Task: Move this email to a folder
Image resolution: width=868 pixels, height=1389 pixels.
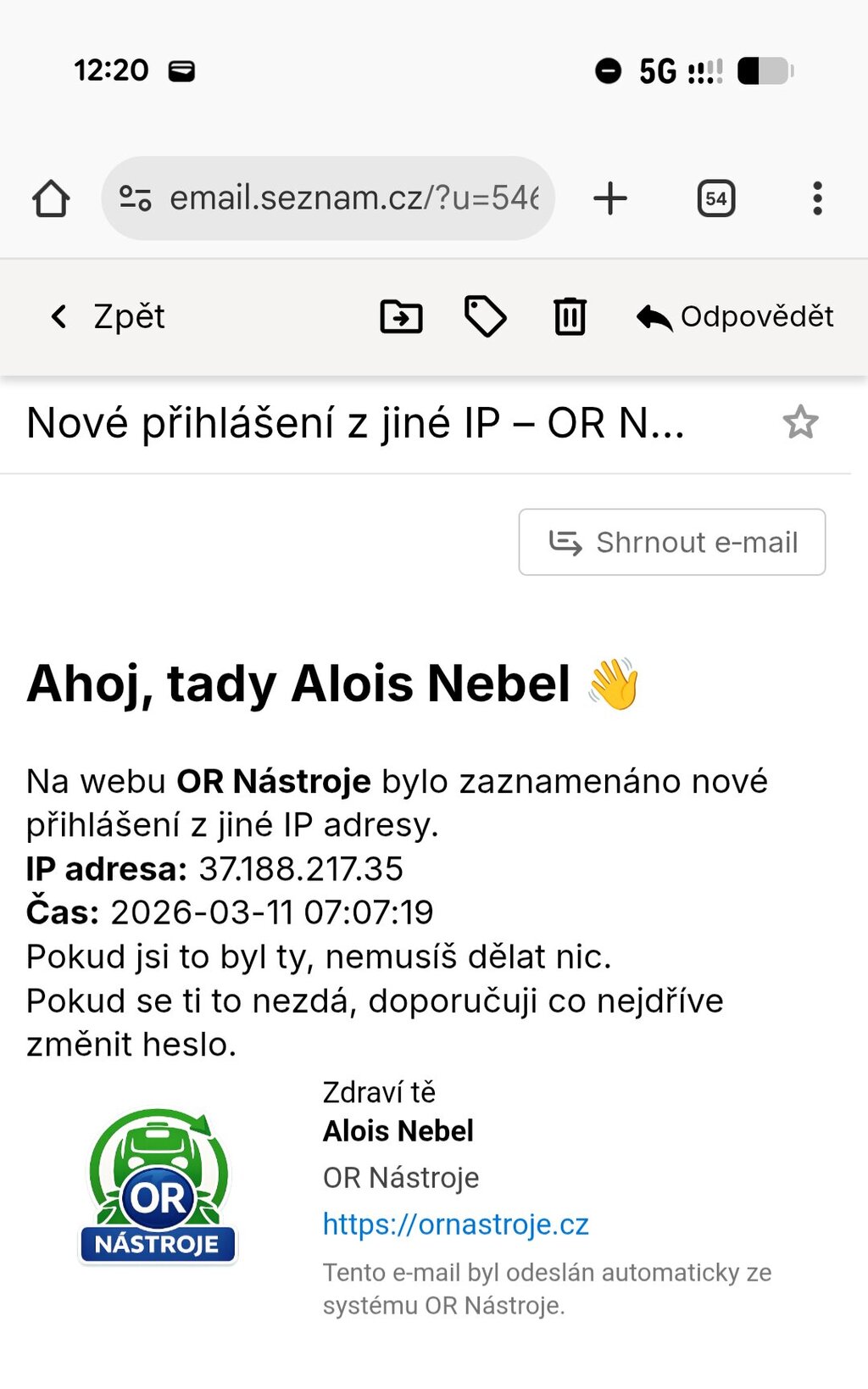Action: tap(401, 317)
